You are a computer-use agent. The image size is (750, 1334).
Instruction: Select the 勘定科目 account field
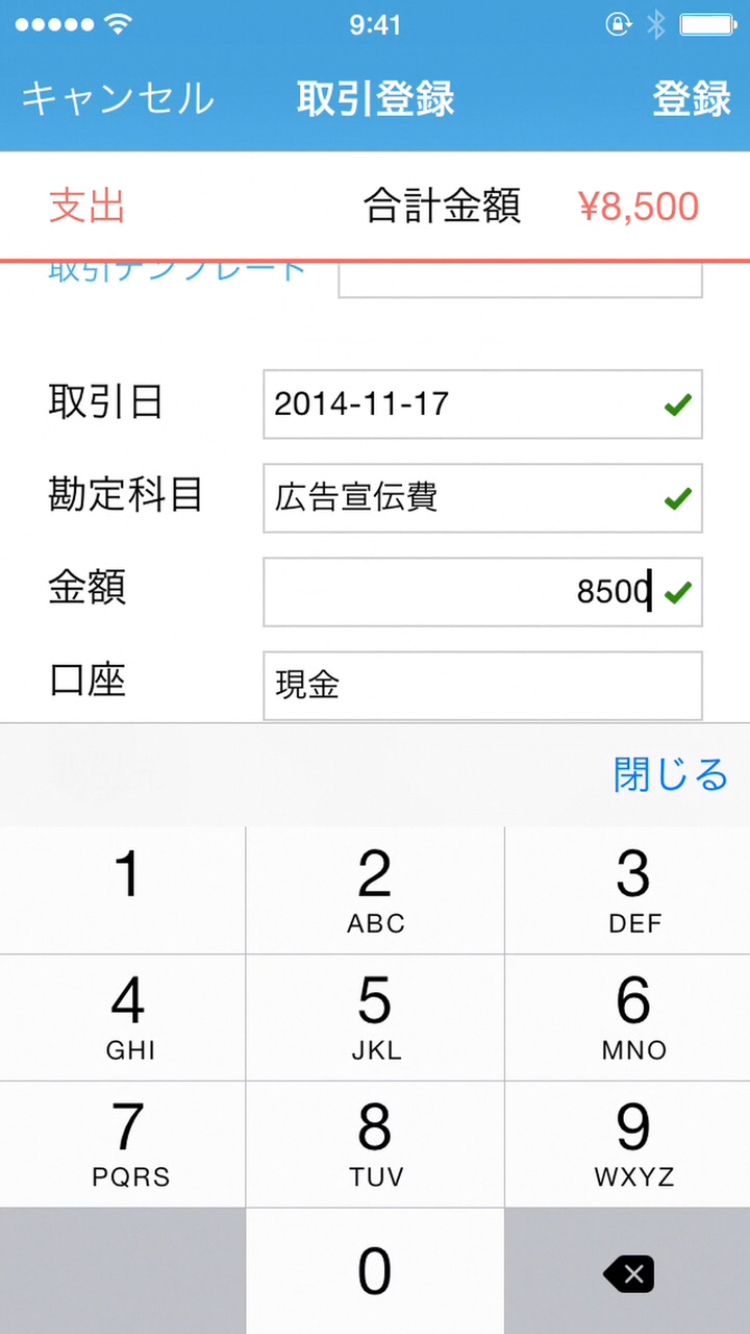[x=483, y=498]
